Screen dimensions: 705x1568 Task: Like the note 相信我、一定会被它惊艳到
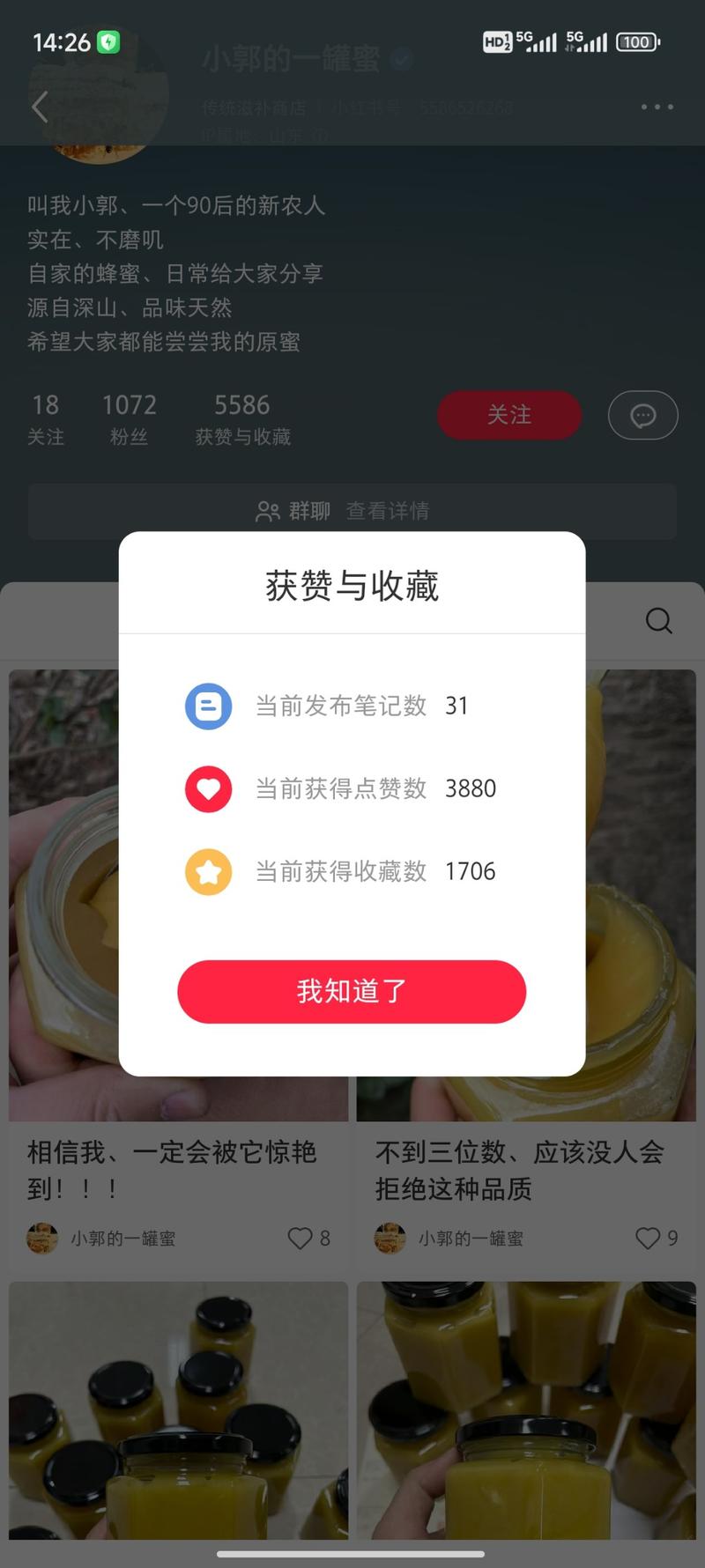[299, 1238]
